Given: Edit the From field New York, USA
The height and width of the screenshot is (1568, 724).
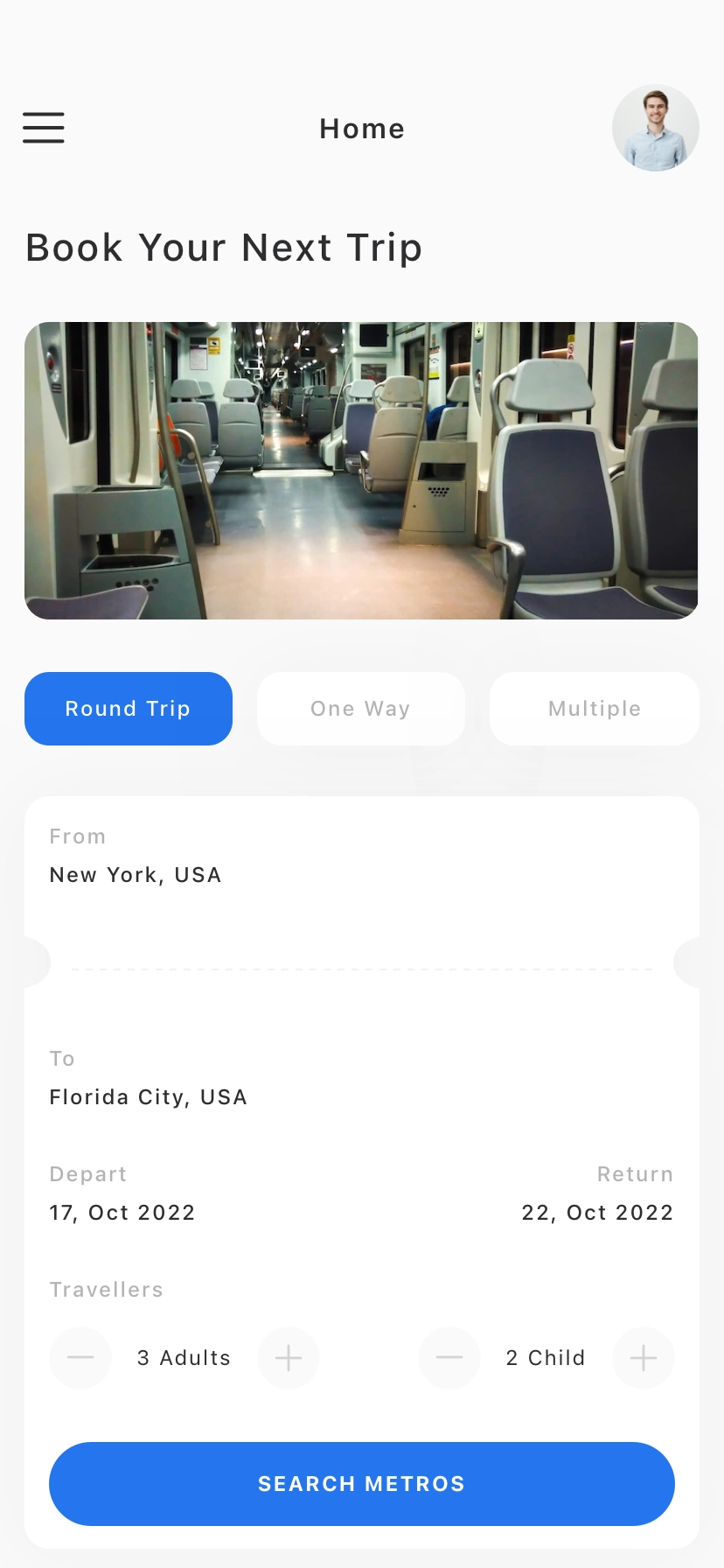Looking at the screenshot, I should [136, 875].
